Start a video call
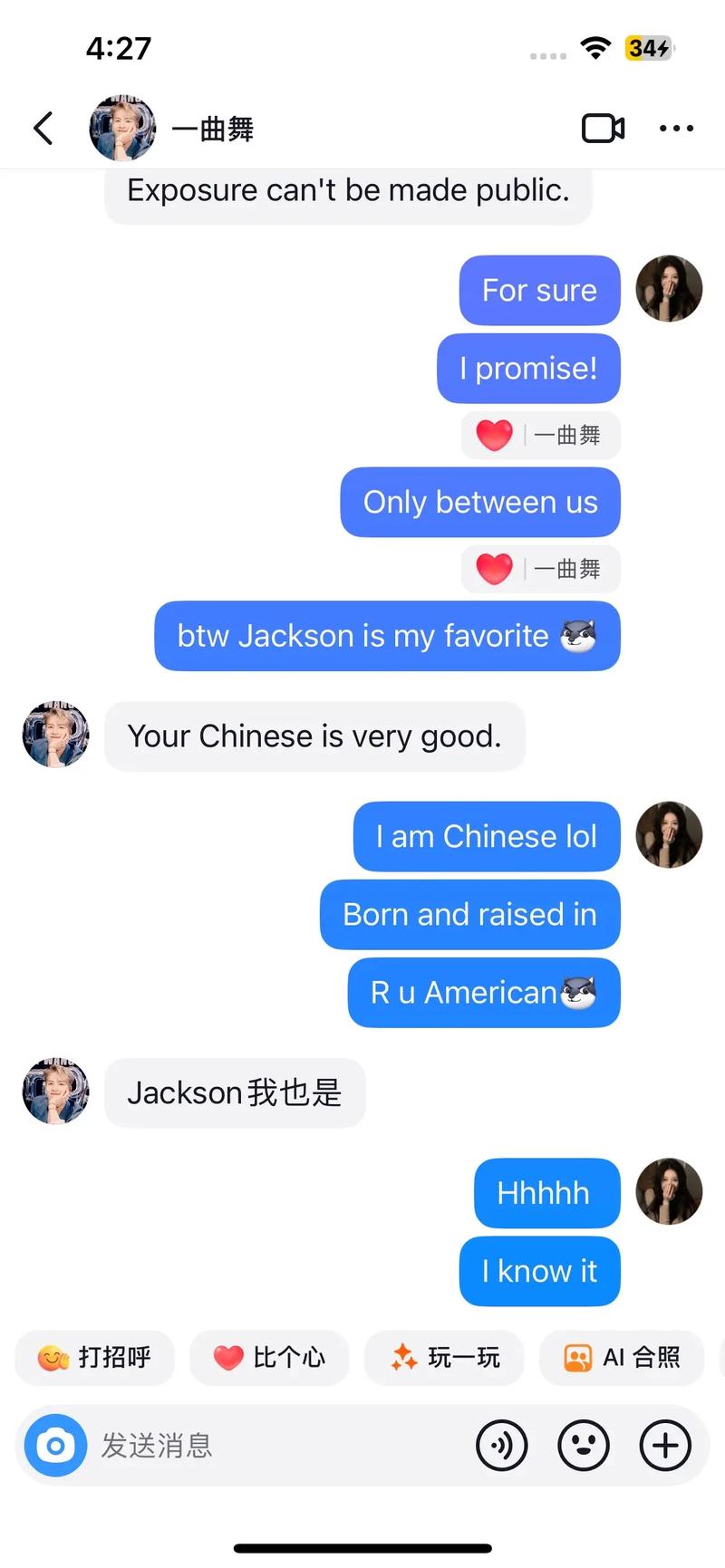The width and height of the screenshot is (725, 1568). (x=603, y=129)
